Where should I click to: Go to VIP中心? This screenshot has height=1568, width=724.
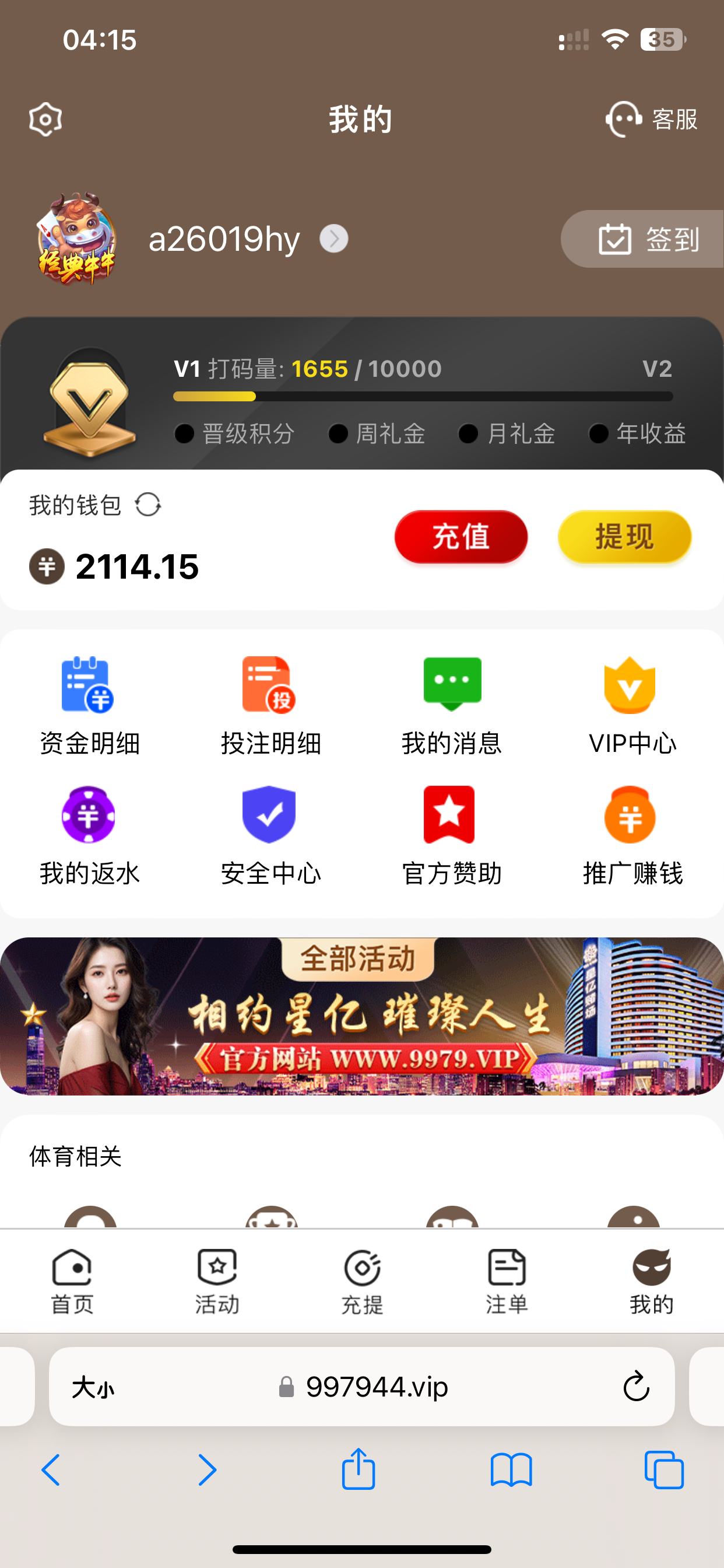(x=632, y=705)
